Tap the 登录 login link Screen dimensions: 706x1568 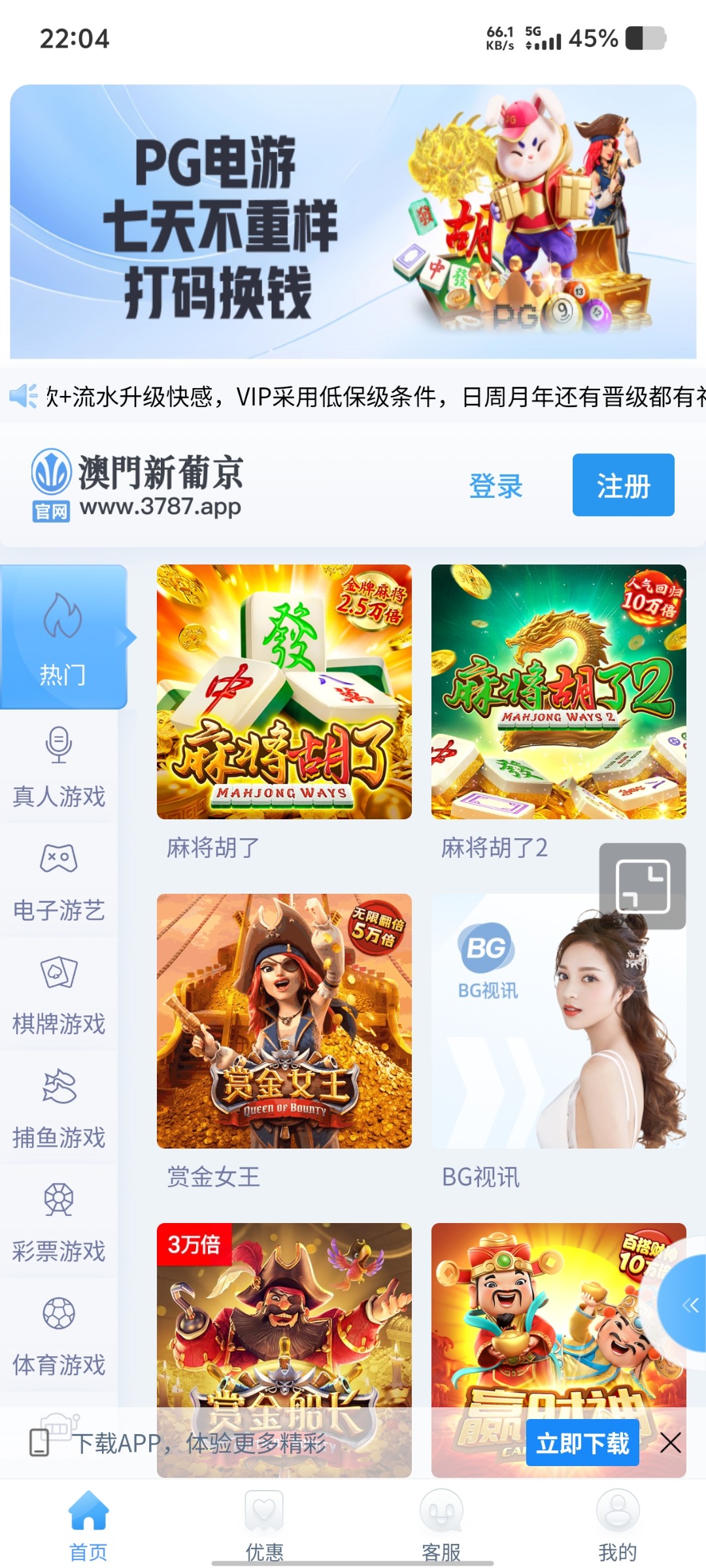(496, 486)
